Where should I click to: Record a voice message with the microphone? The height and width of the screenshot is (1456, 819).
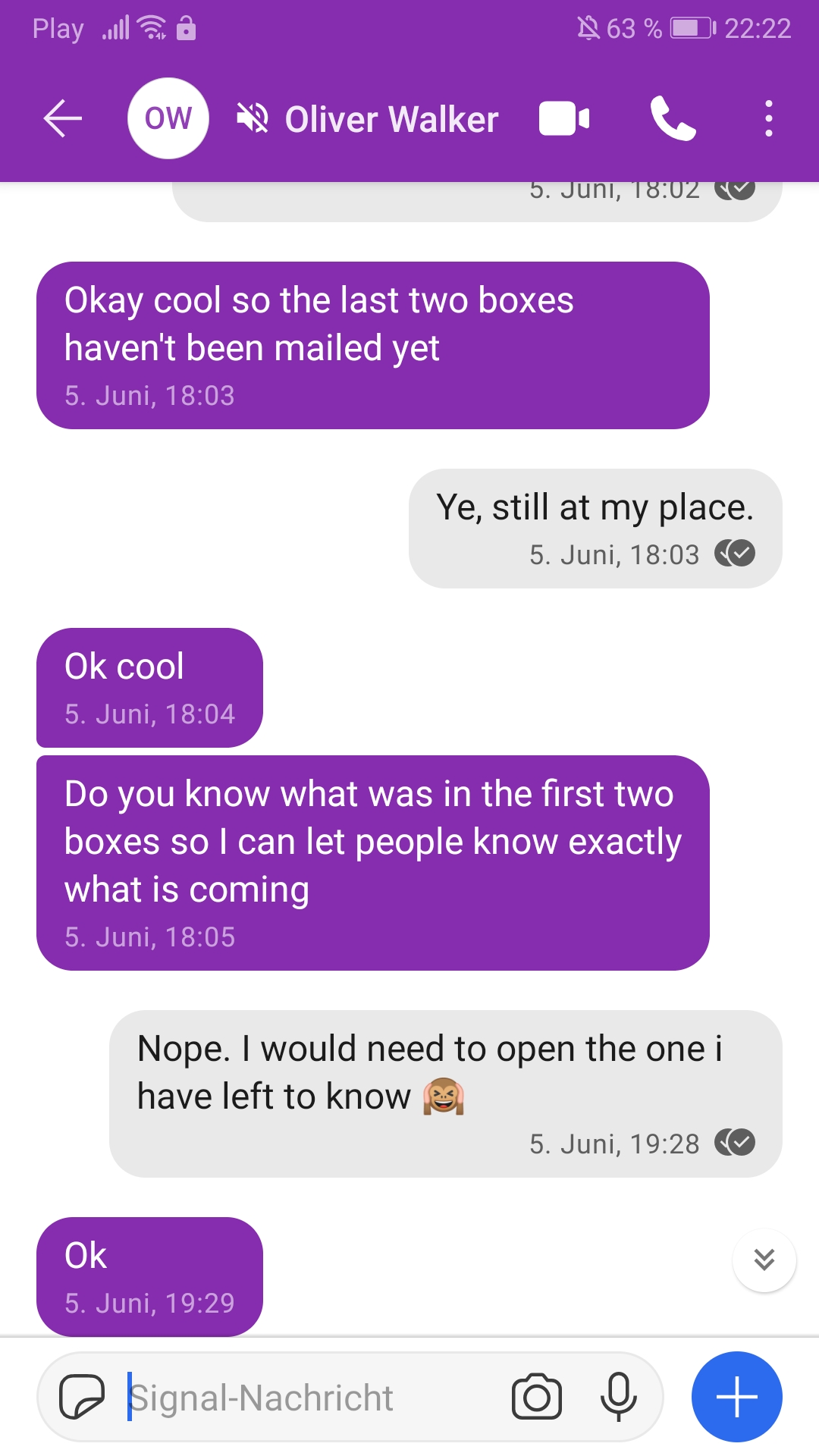pyautogui.click(x=618, y=1397)
